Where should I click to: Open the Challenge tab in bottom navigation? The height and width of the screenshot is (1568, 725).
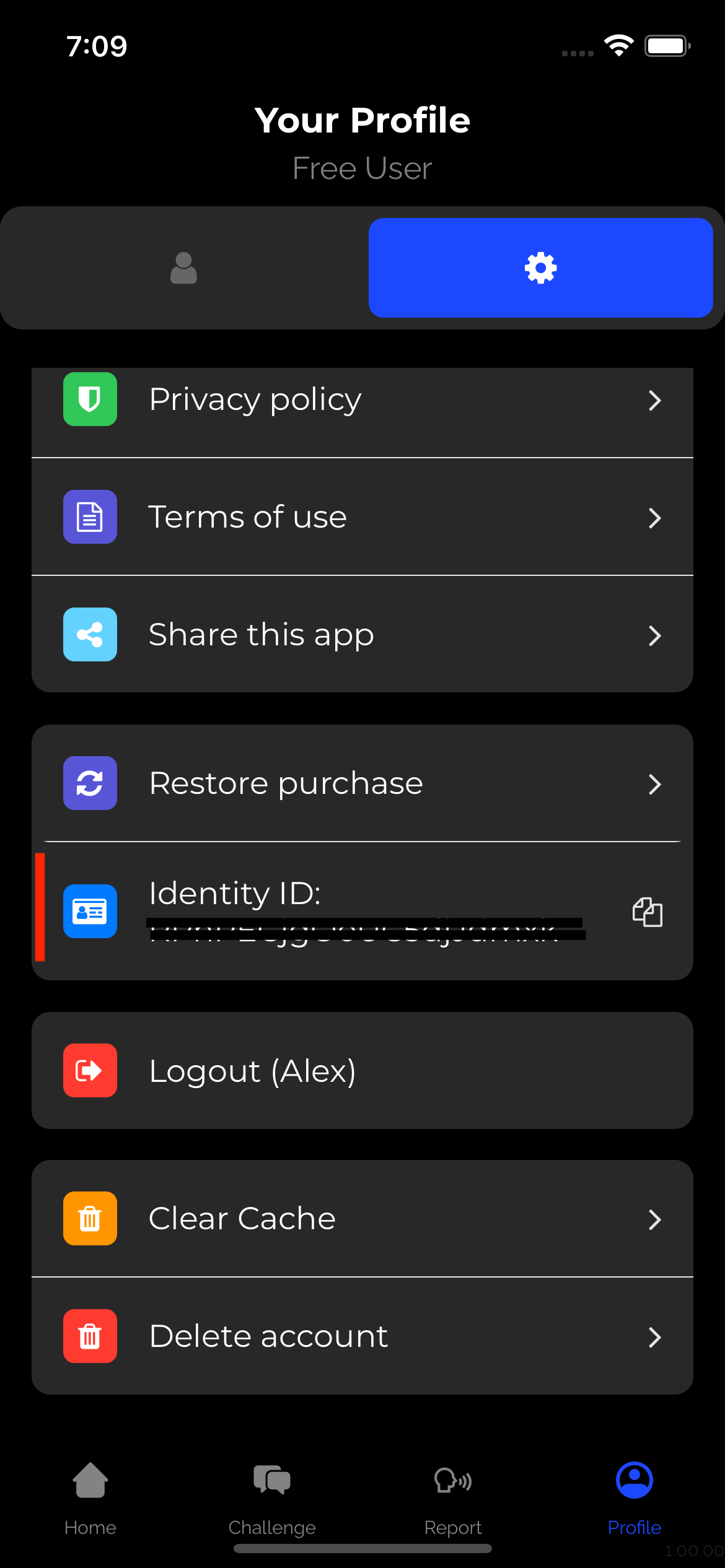tap(271, 1499)
